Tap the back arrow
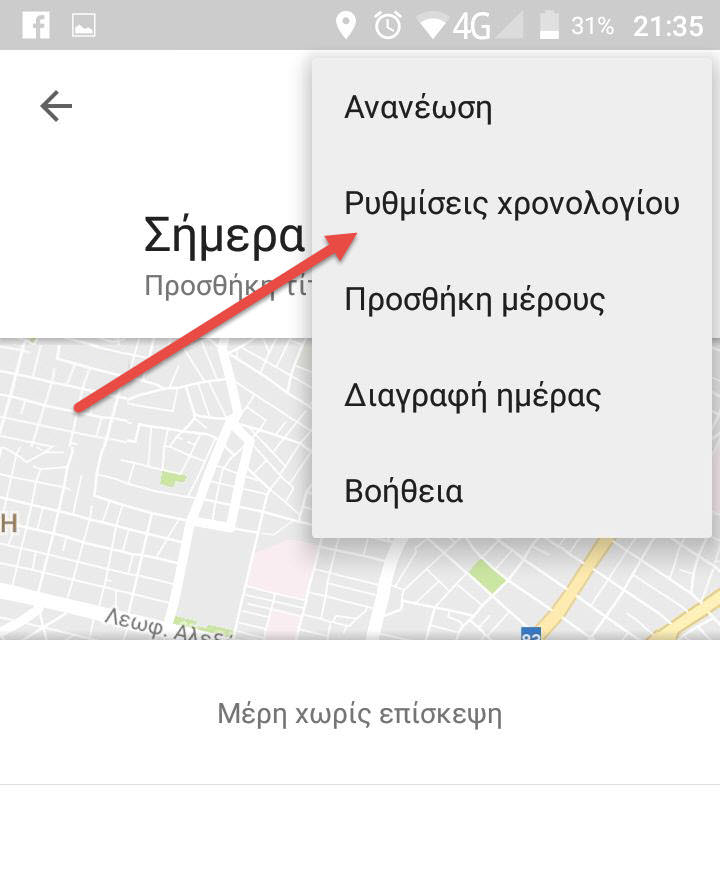 [56, 106]
